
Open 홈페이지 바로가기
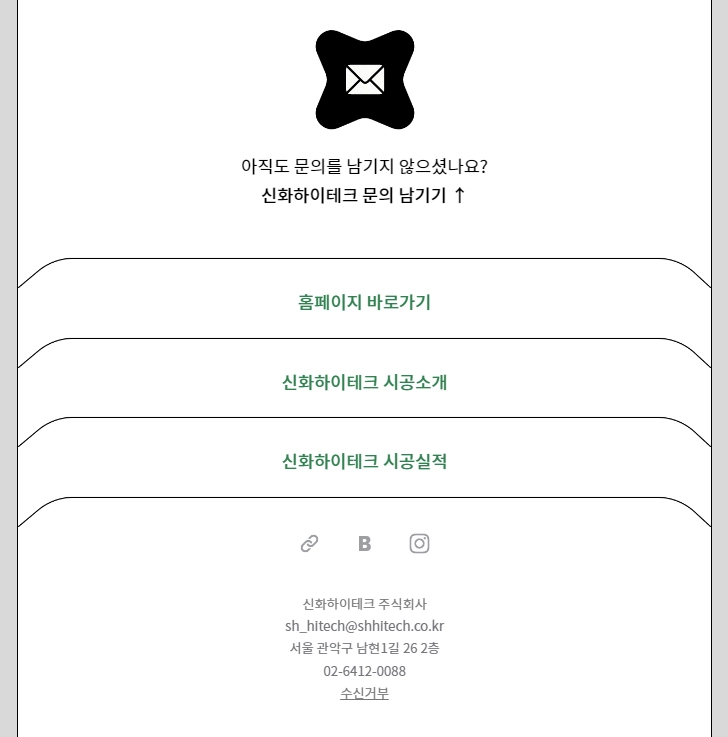click(364, 302)
